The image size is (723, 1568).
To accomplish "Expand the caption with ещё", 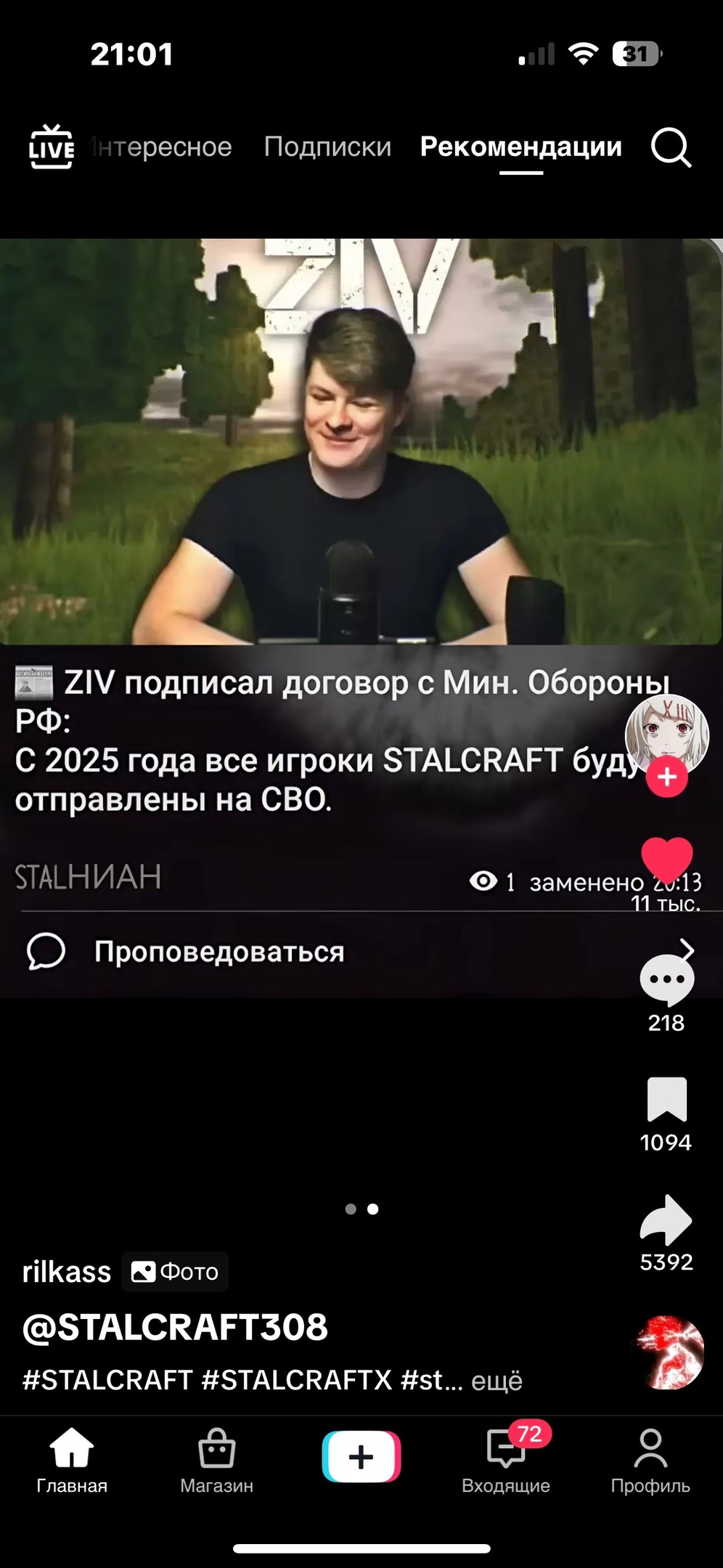I will (x=497, y=1380).
